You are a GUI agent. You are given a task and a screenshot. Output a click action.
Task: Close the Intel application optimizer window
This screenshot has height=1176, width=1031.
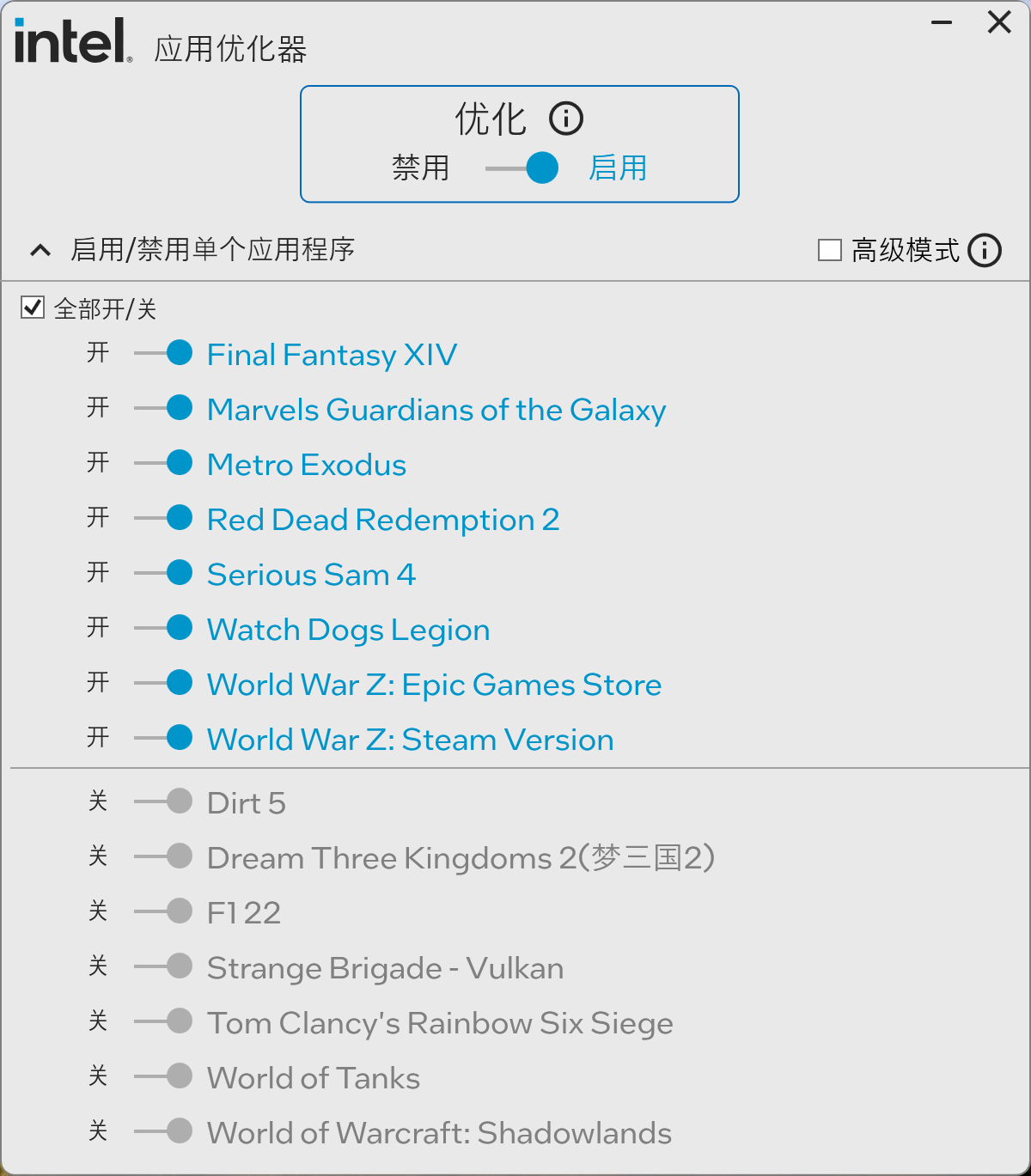click(999, 22)
